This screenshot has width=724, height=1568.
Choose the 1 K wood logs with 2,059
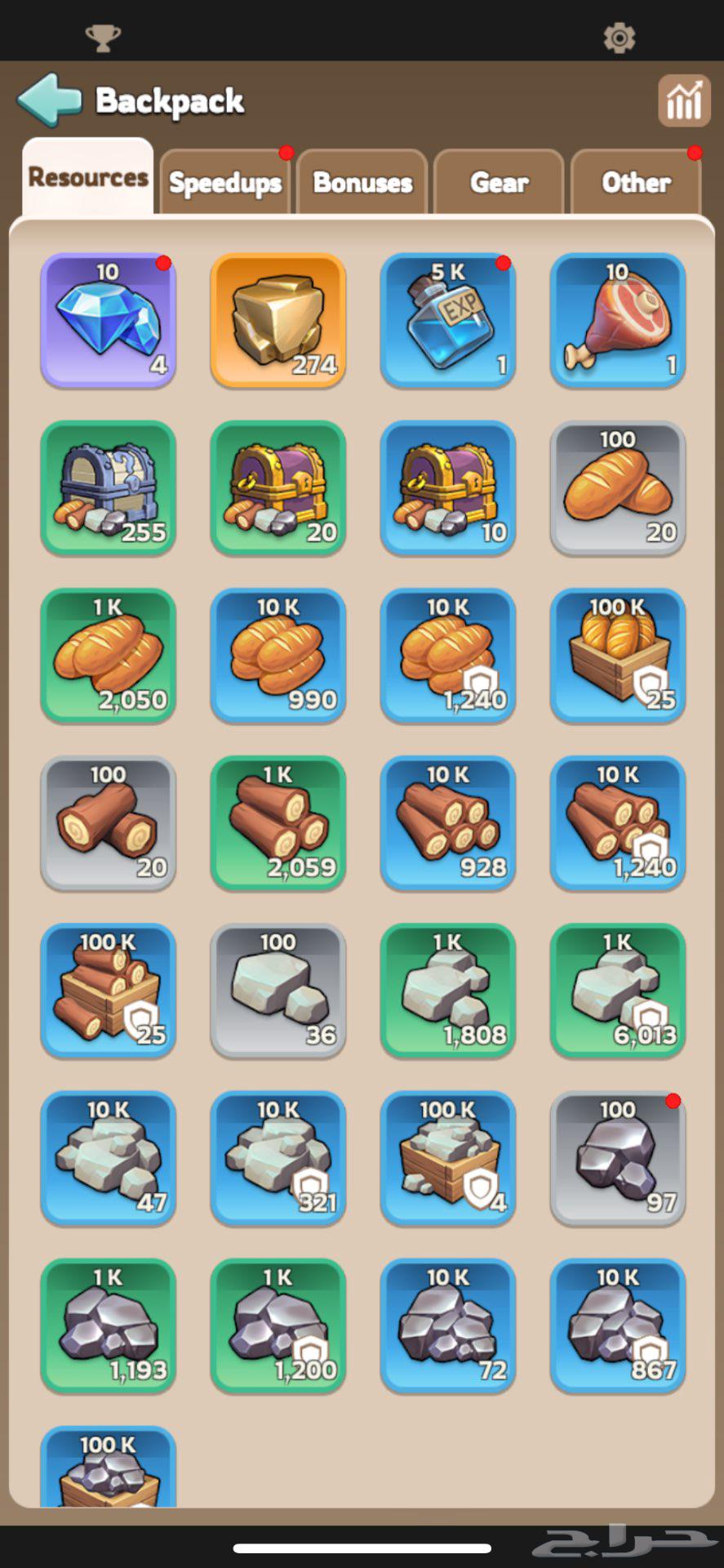[278, 822]
